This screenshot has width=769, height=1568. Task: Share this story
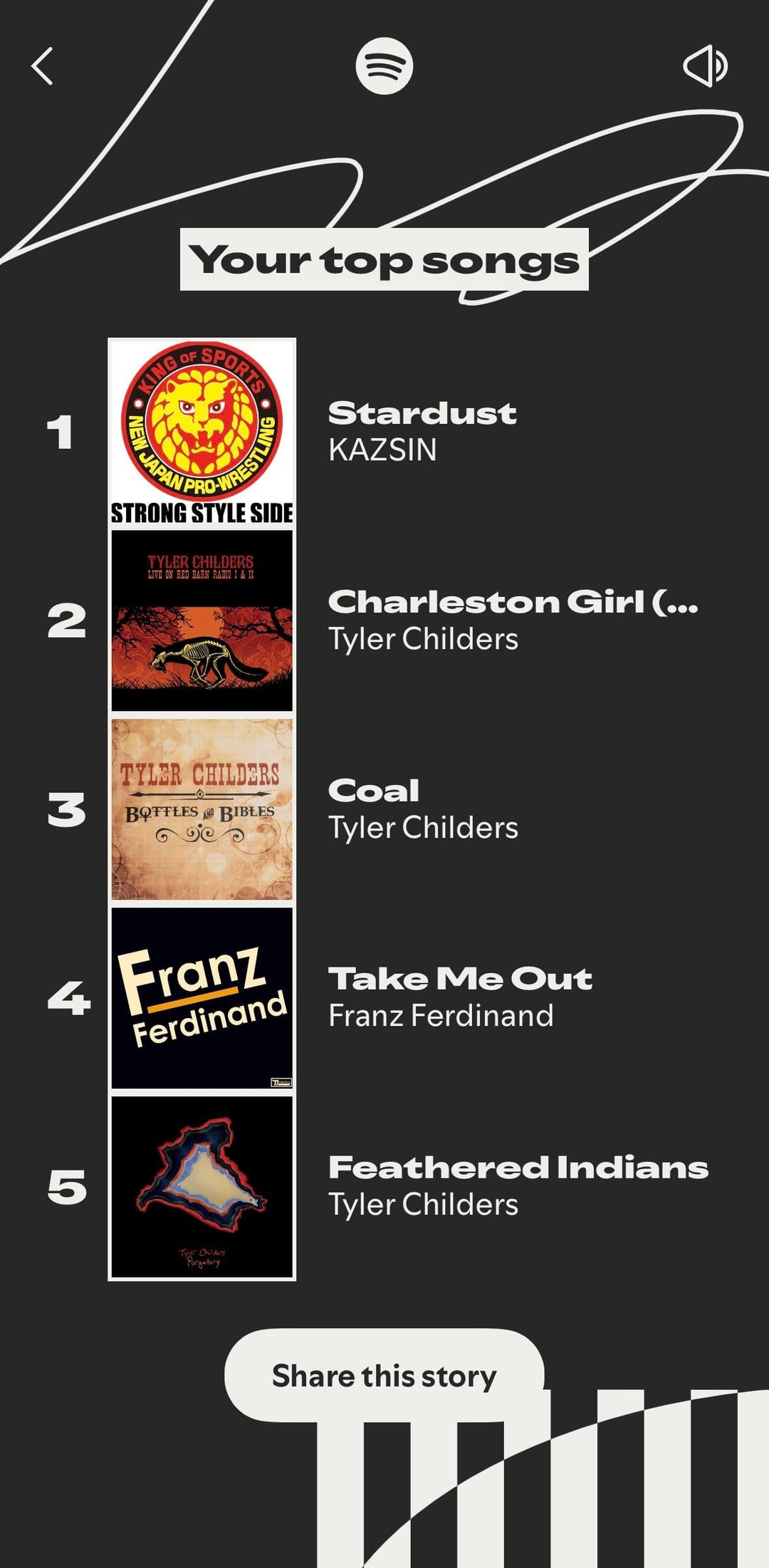[384, 1376]
